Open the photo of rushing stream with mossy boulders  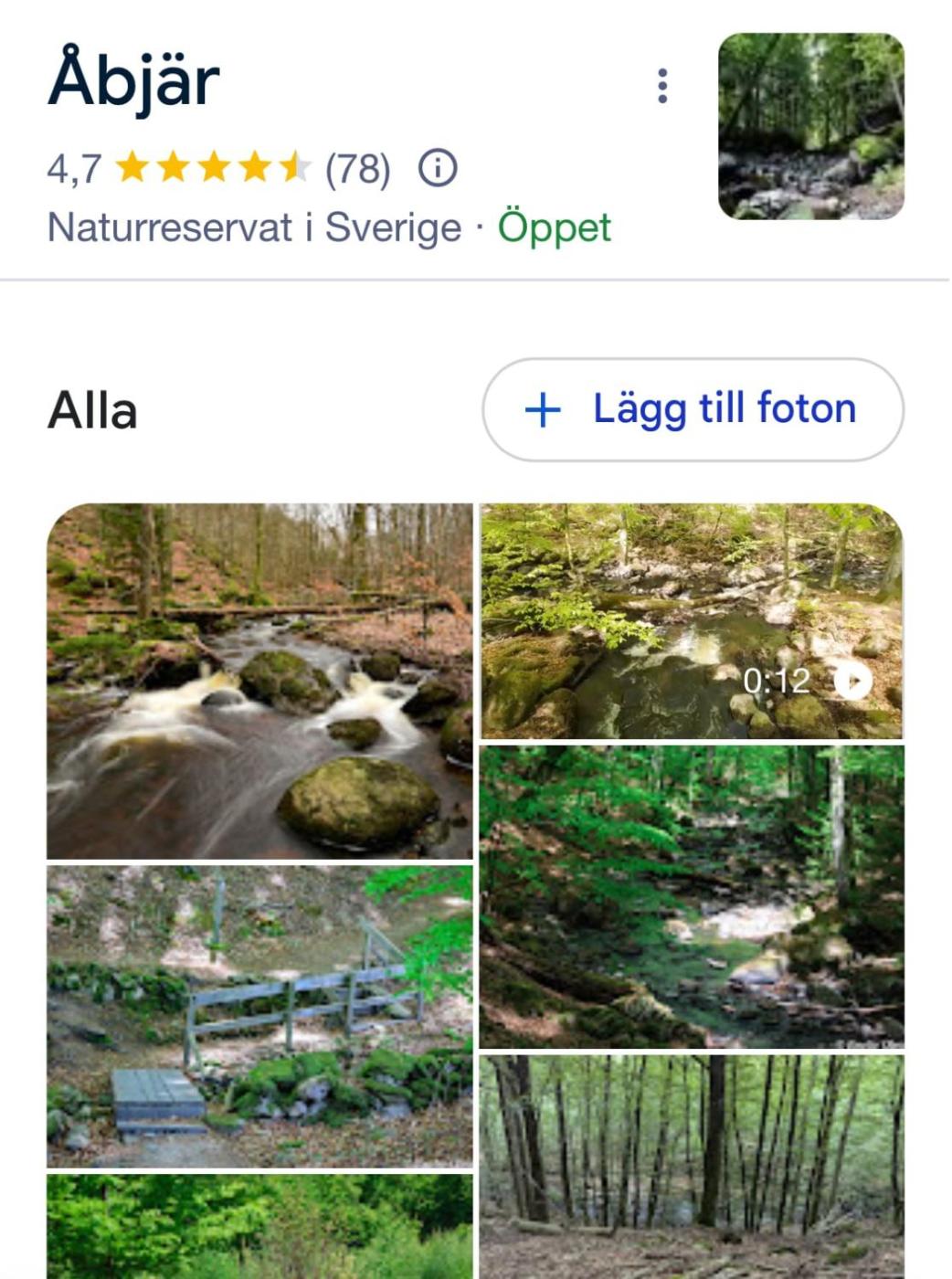coord(260,682)
